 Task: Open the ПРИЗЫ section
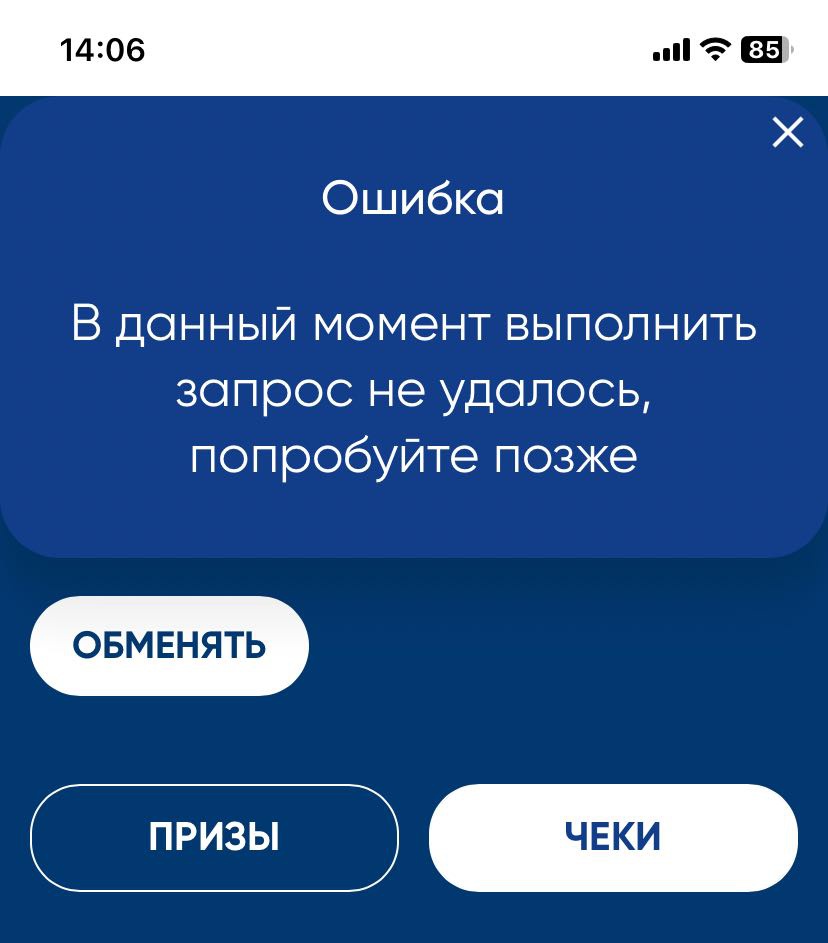tap(214, 837)
